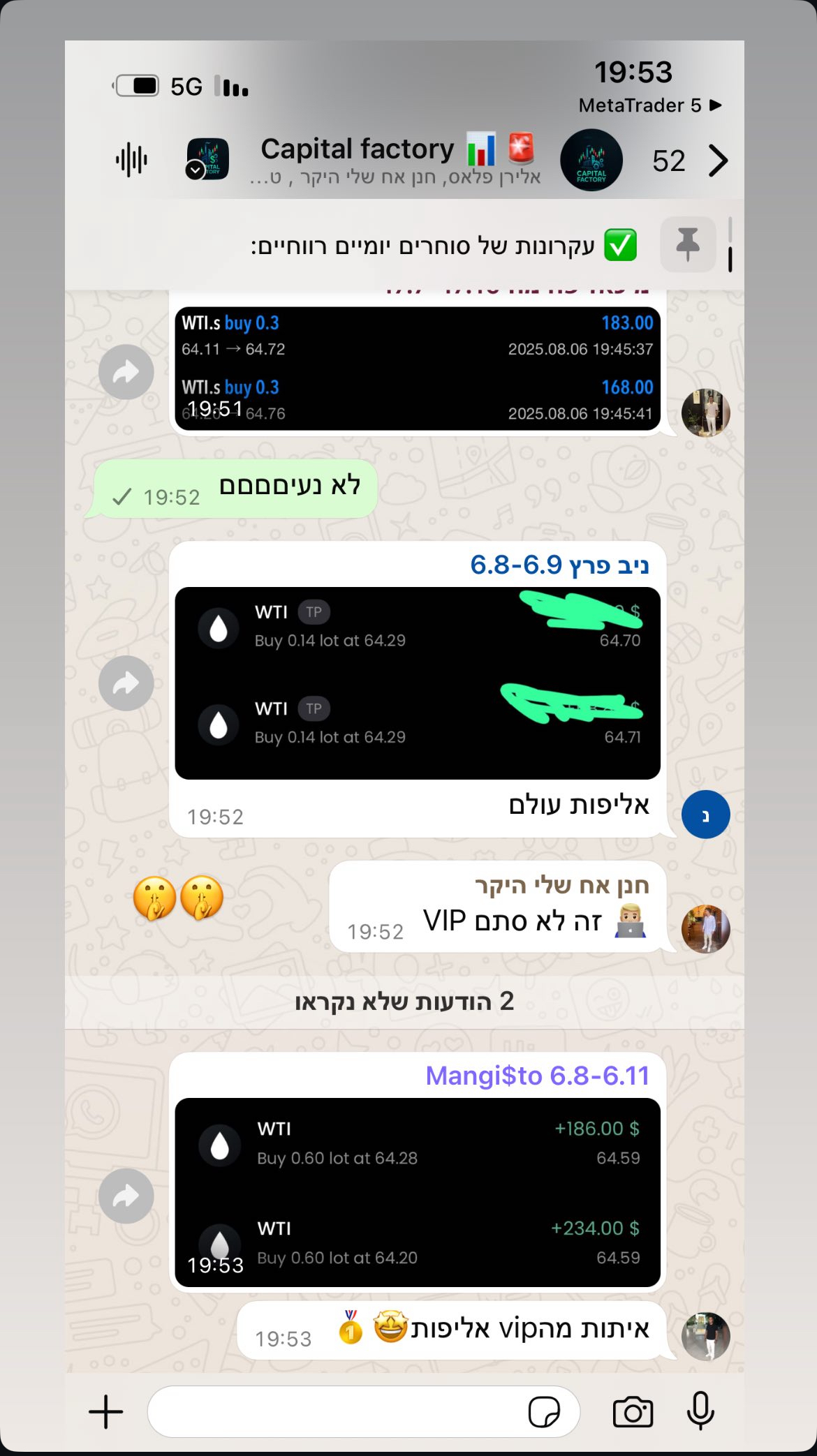
Task: Focus the message text field
Action: coord(335,1411)
